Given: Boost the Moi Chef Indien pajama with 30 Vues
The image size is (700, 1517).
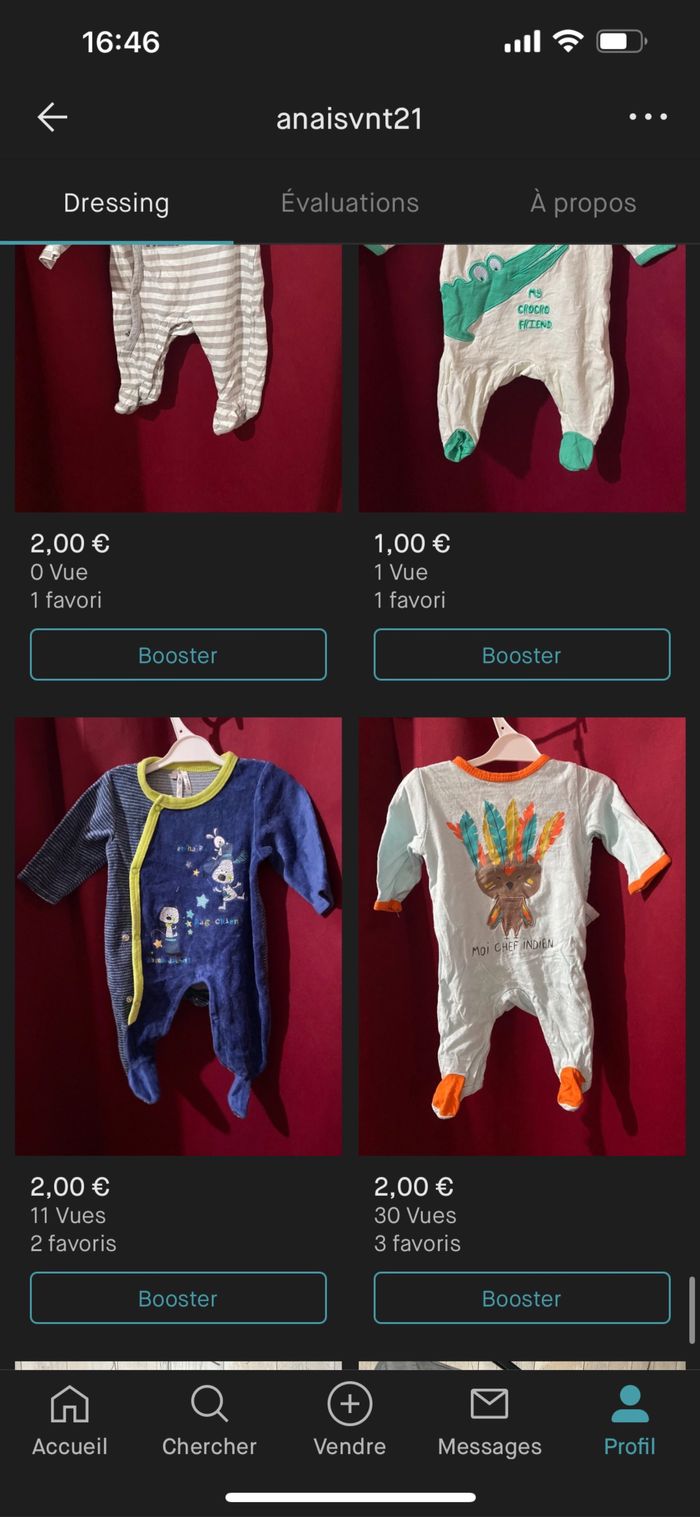Looking at the screenshot, I should [x=521, y=1298].
